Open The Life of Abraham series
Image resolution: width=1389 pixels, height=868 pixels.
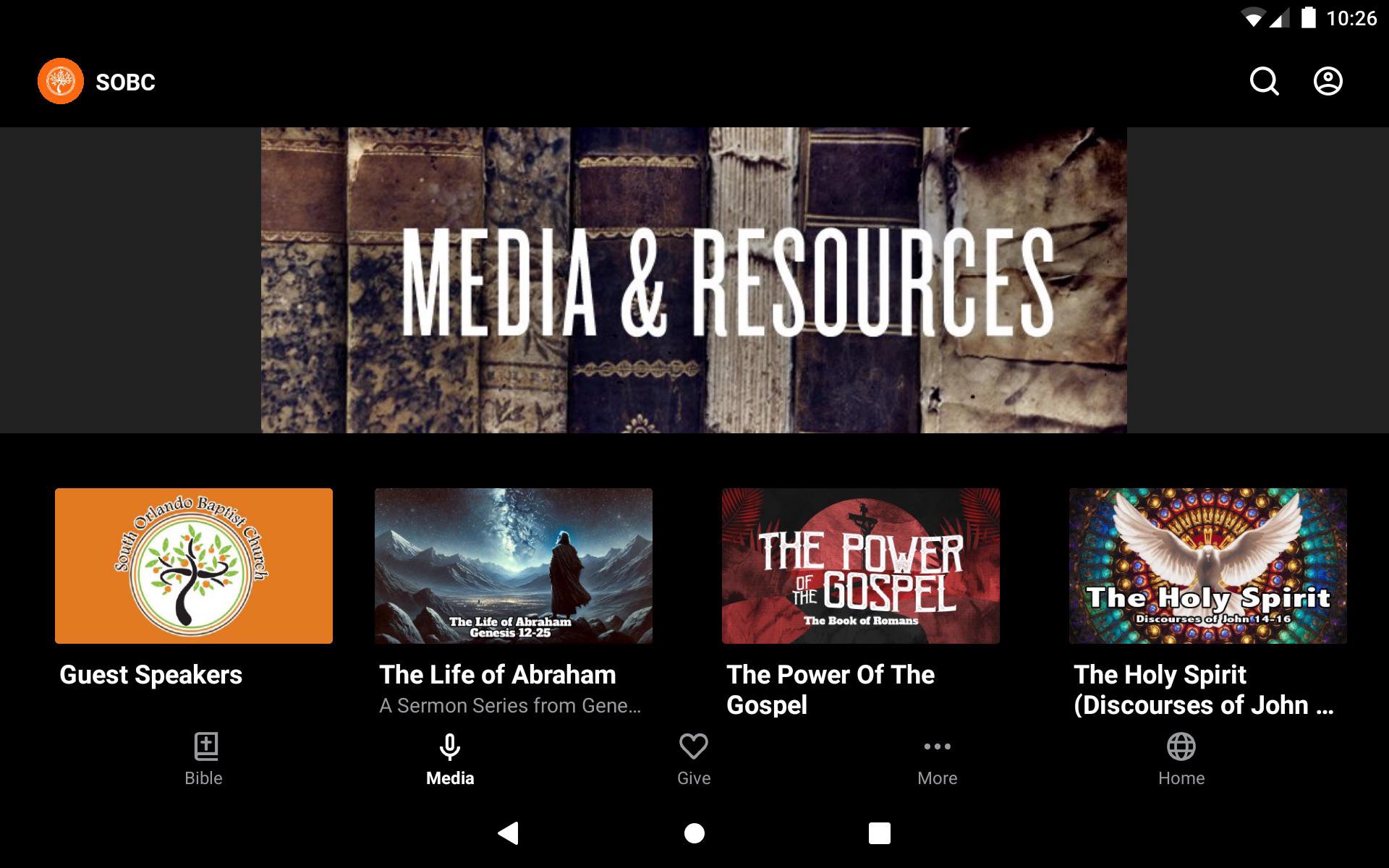pyautogui.click(x=514, y=566)
